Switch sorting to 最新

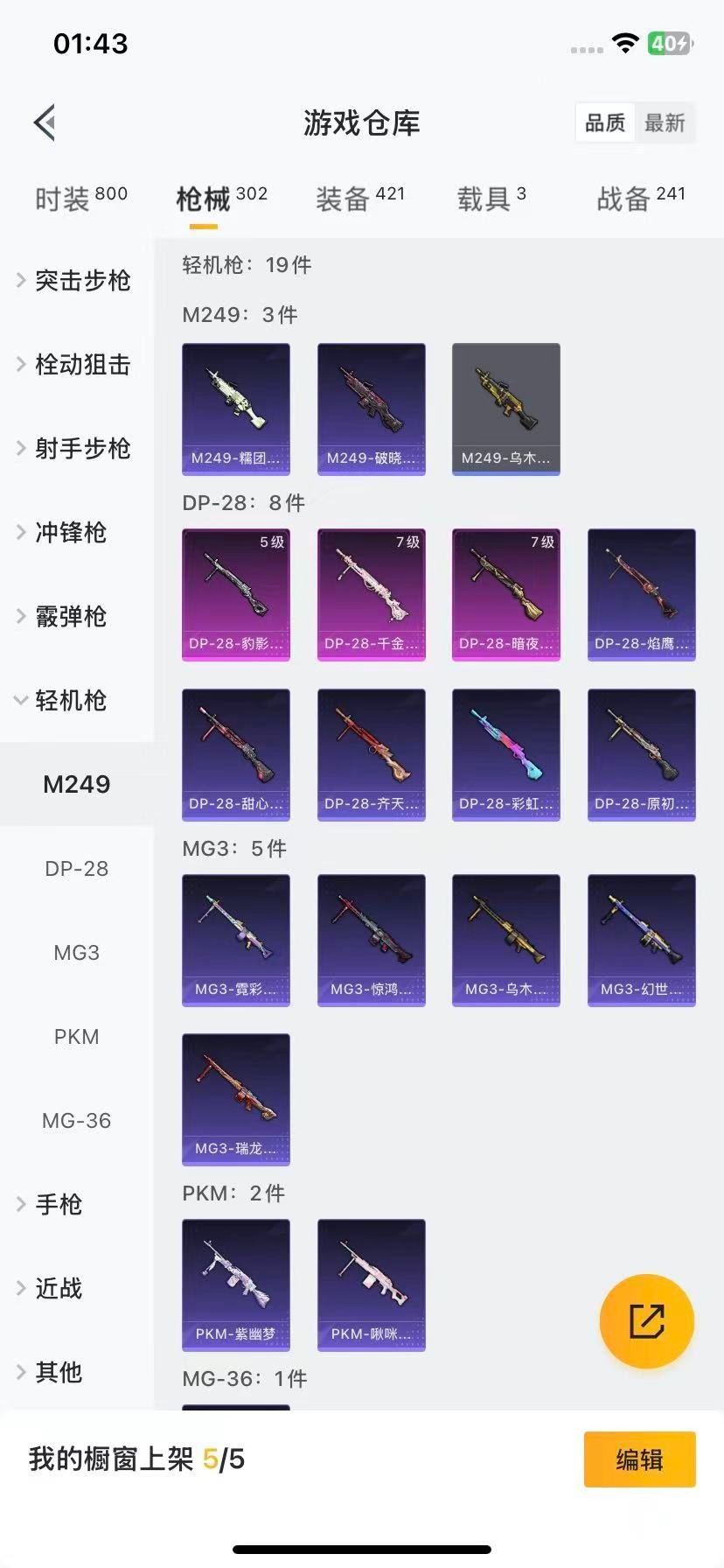click(665, 123)
